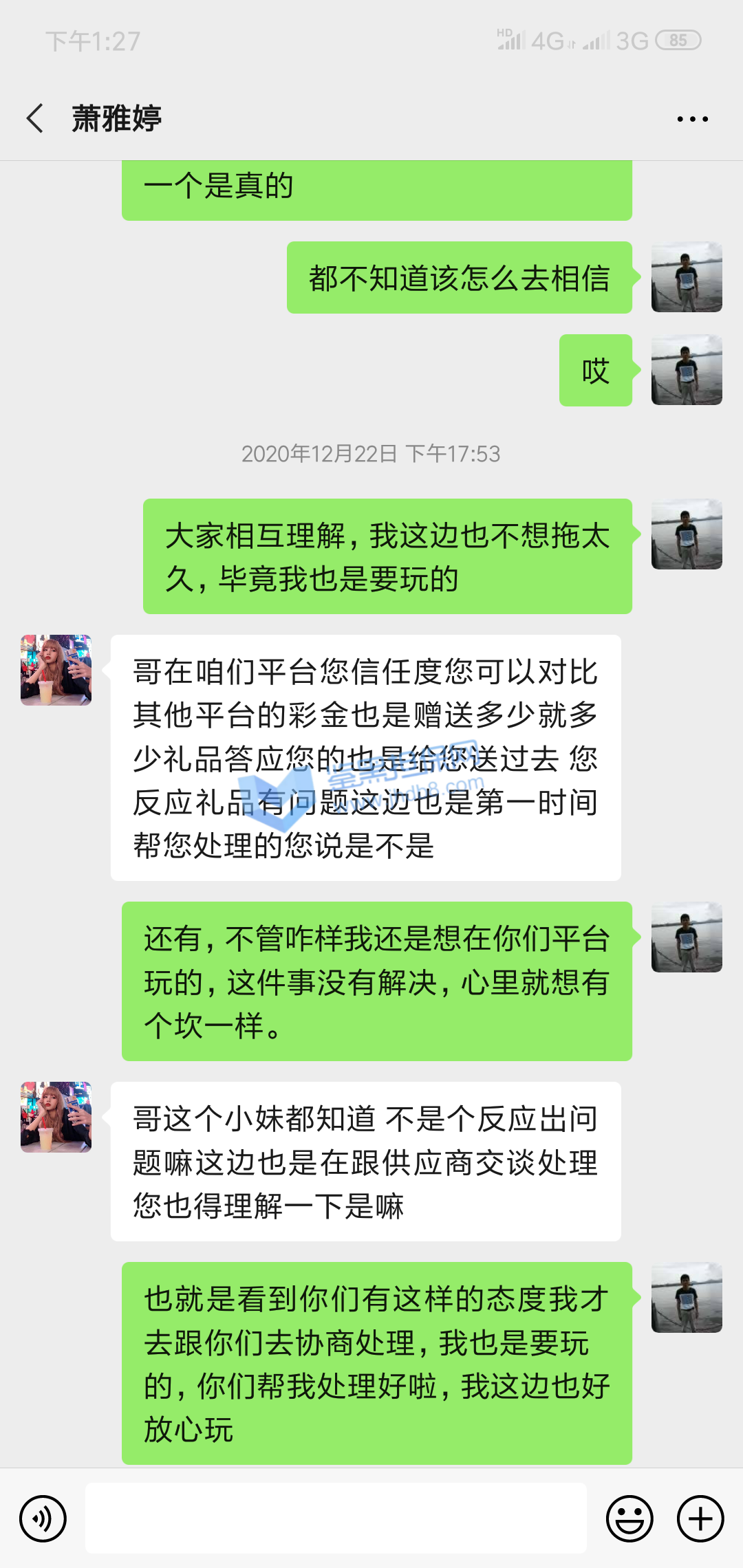Image resolution: width=743 pixels, height=1568 pixels.
Task: Switch to voice message input
Action: (43, 1518)
